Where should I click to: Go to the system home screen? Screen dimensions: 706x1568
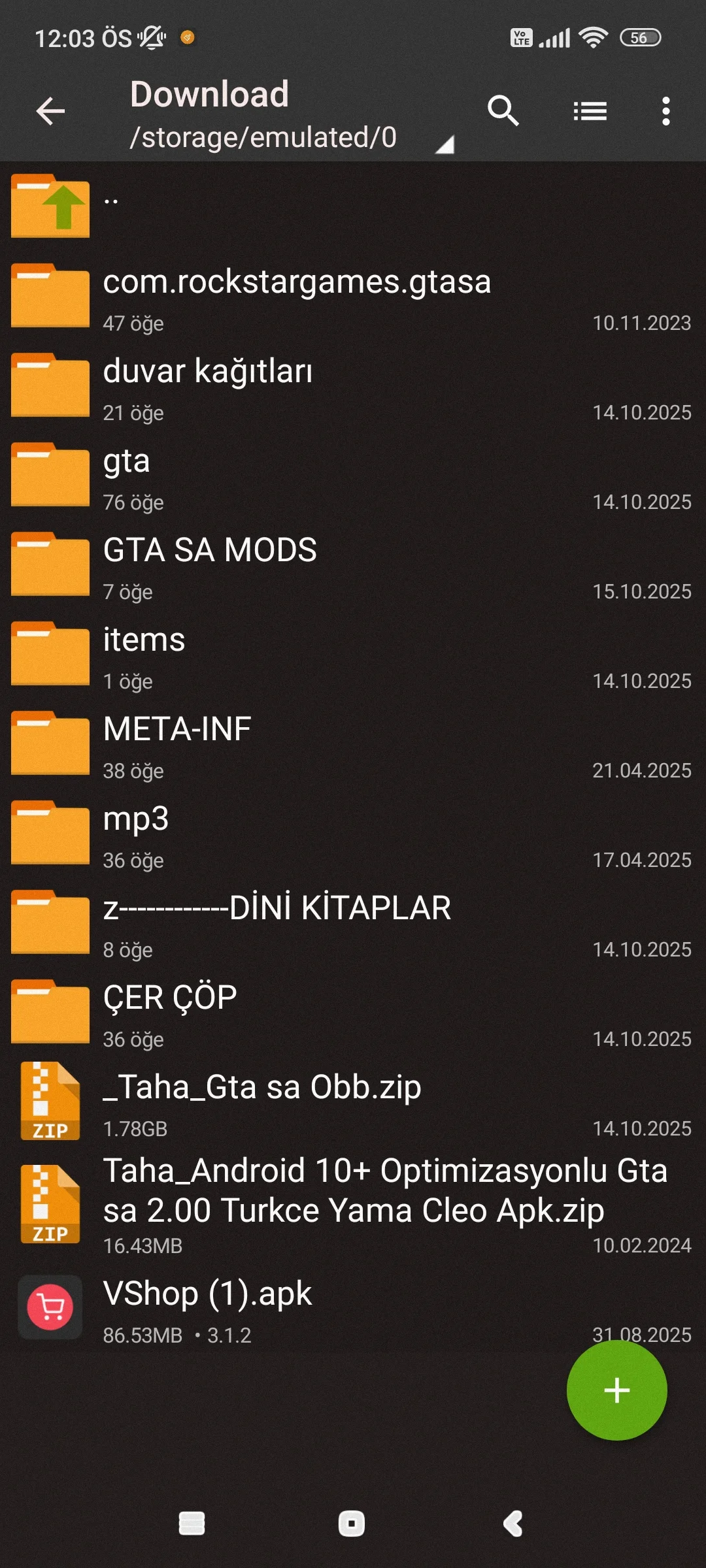coord(352,1524)
